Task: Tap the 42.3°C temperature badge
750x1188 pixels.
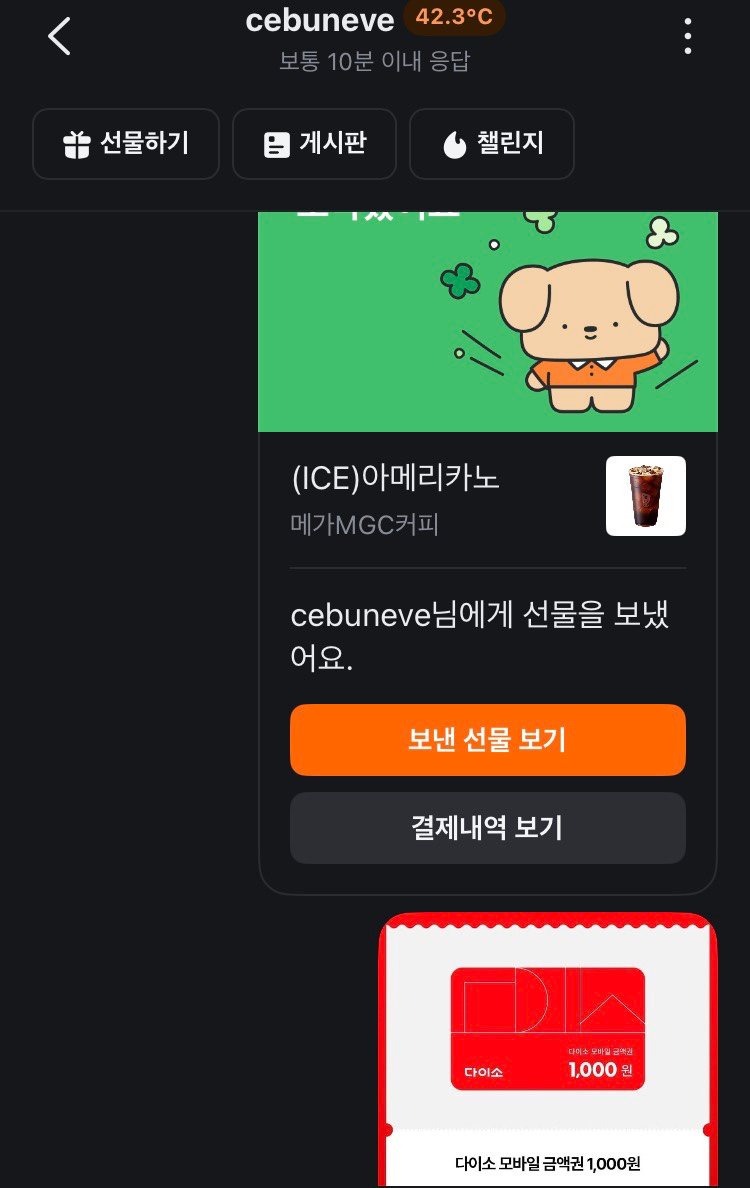Action: pos(454,19)
